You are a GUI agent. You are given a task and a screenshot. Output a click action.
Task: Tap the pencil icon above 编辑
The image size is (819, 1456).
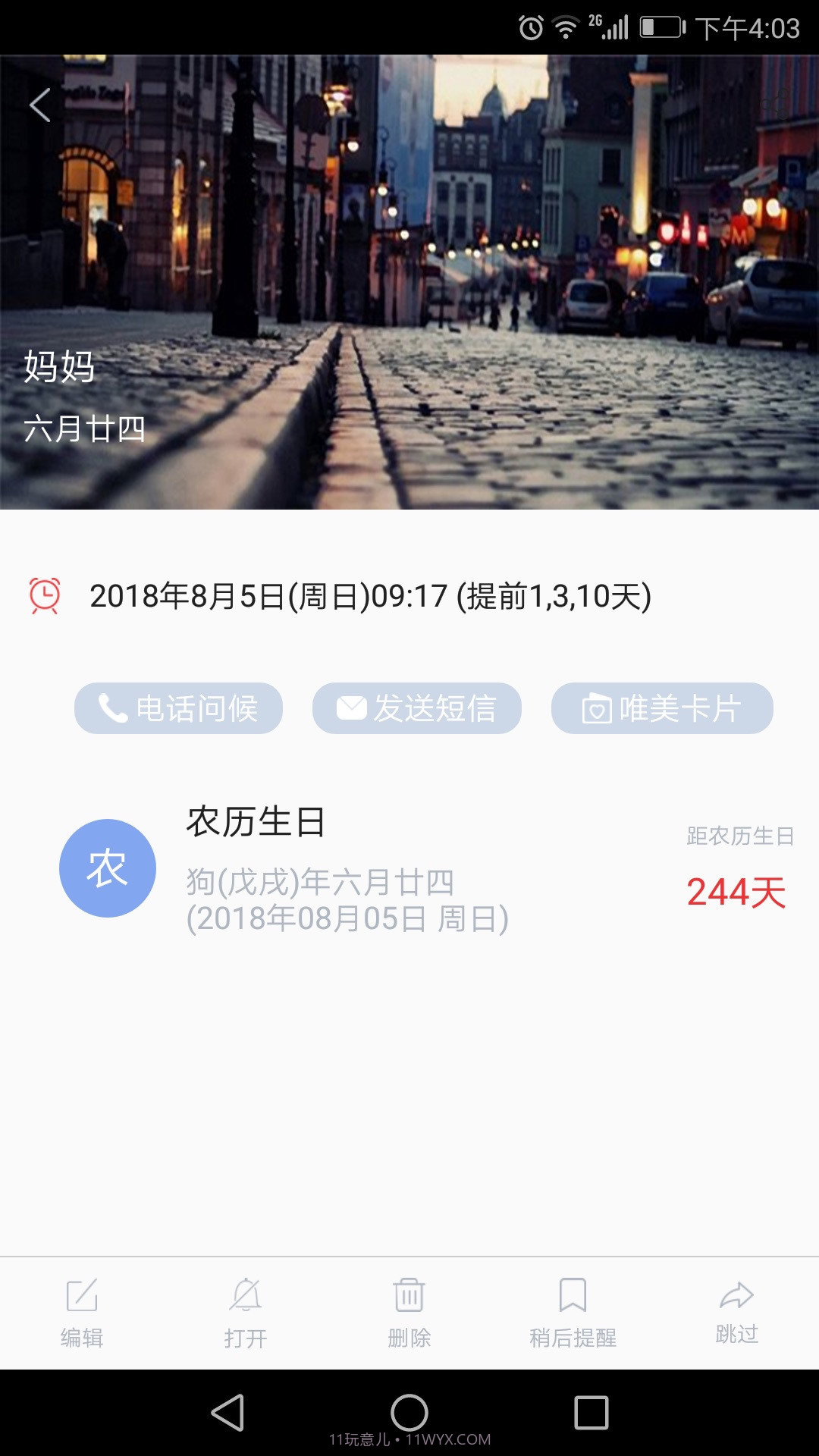82,1293
